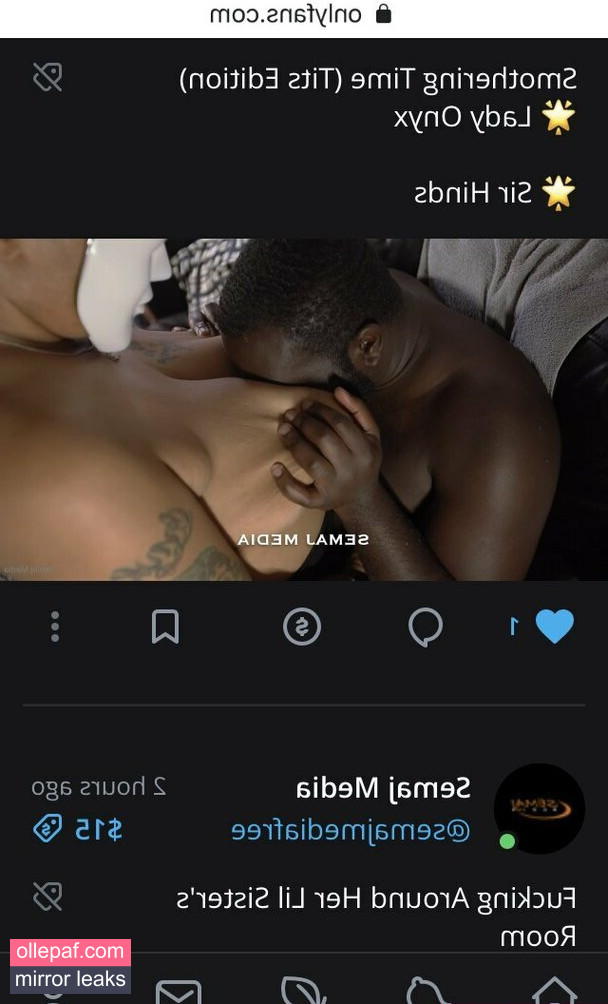Image resolution: width=608 pixels, height=1004 pixels.
Task: Open comments on the Smothering Time post
Action: 425,627
